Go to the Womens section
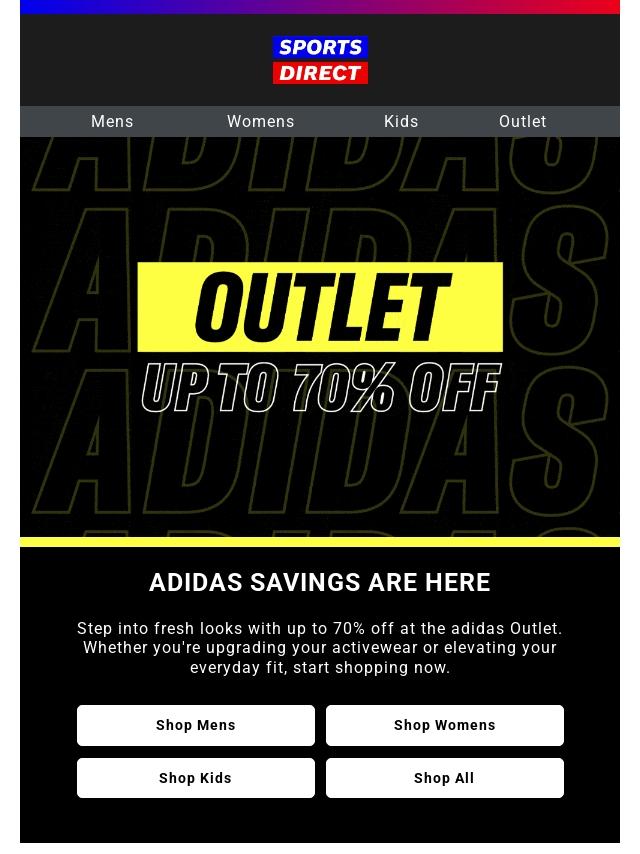The image size is (640, 854). click(x=260, y=121)
